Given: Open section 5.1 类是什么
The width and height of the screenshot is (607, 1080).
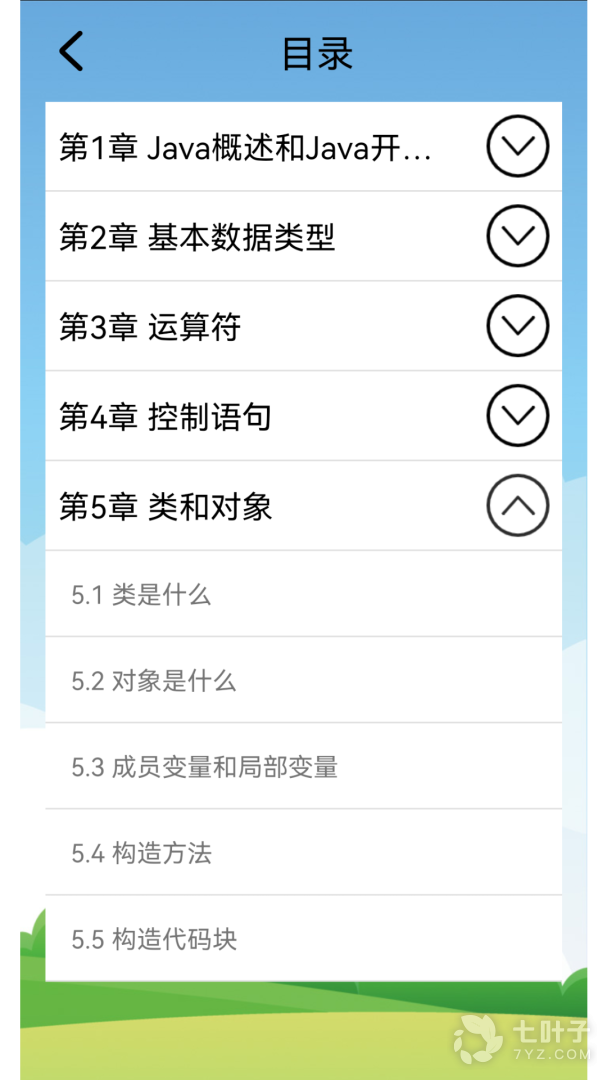Looking at the screenshot, I should point(141,595).
